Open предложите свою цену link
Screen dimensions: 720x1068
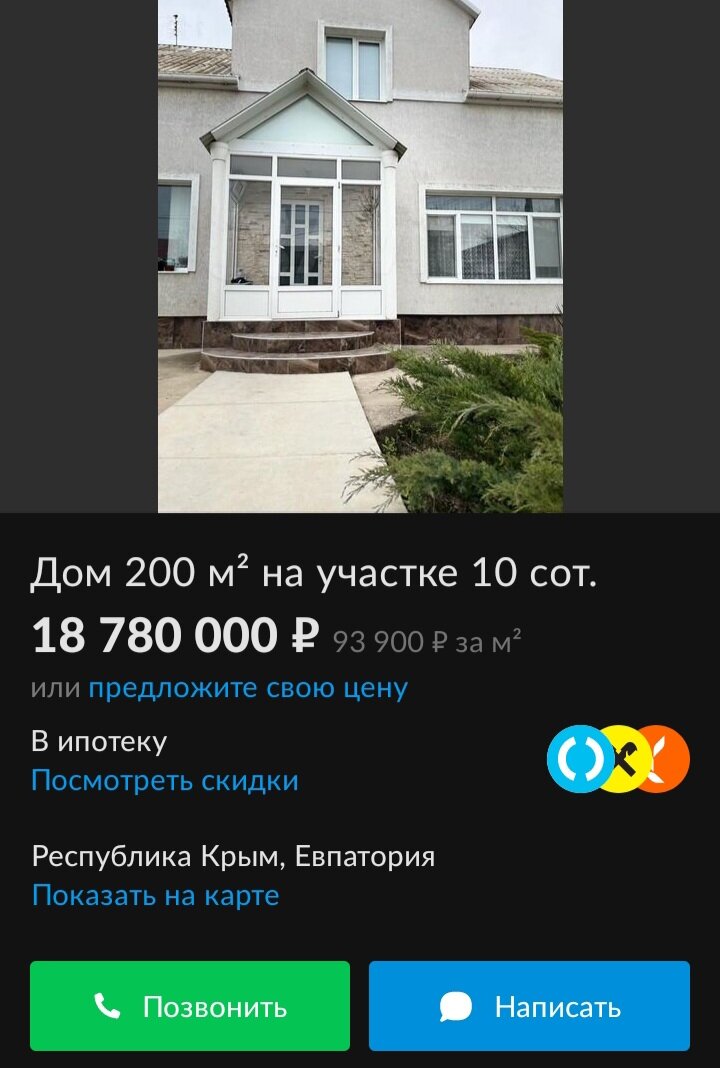pyautogui.click(x=248, y=687)
